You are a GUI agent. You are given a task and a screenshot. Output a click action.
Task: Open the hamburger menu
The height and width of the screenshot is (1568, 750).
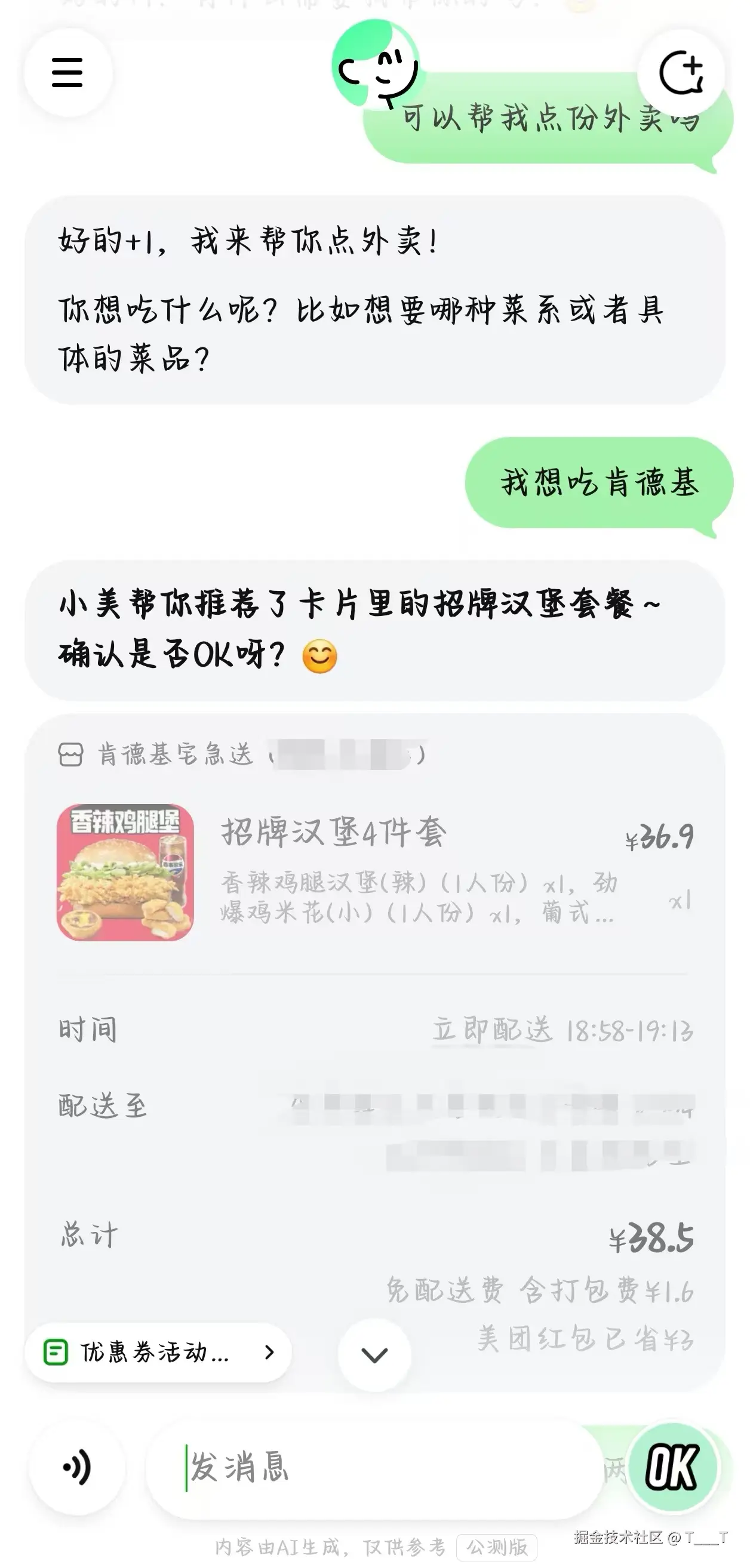coord(67,73)
